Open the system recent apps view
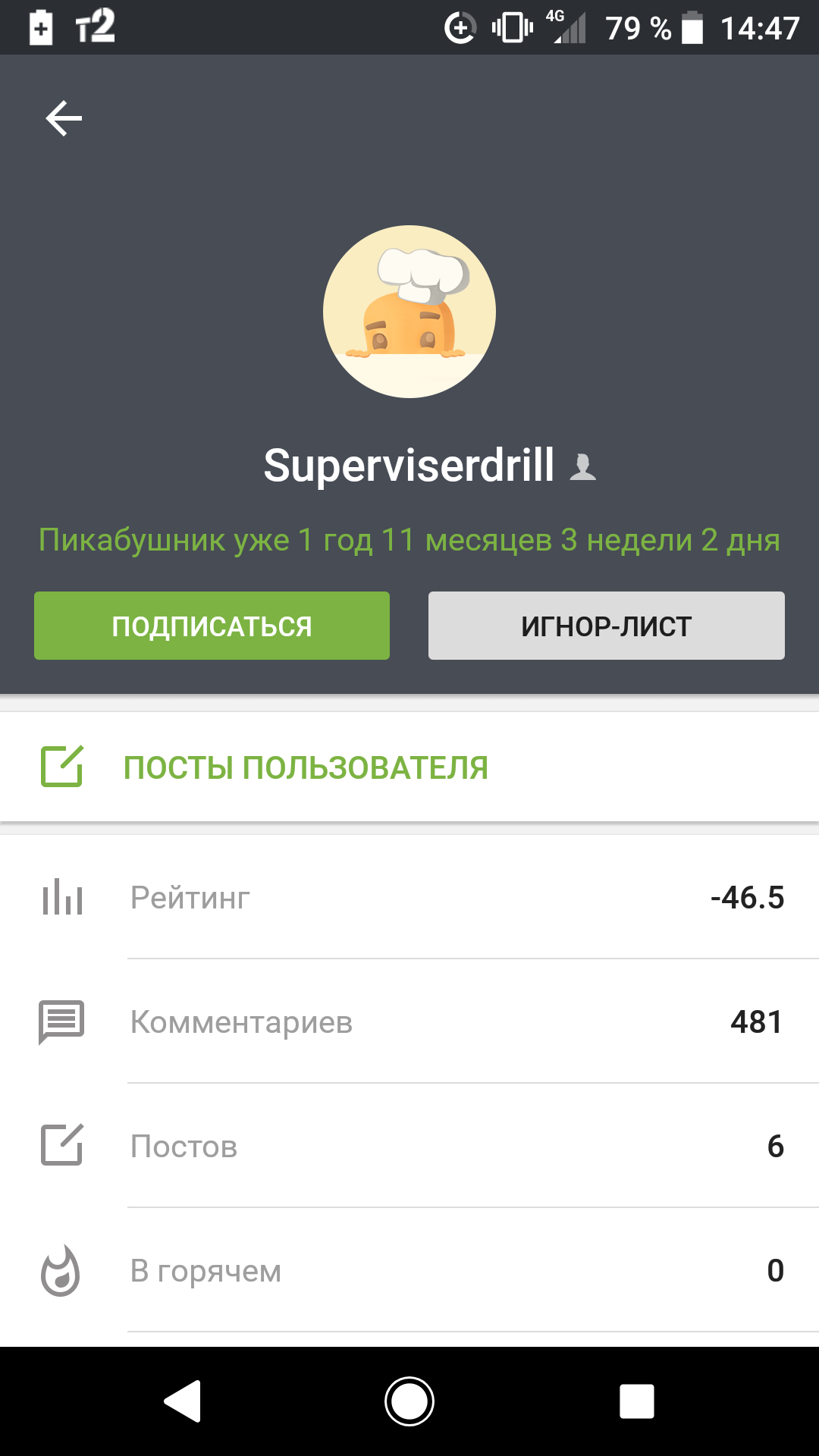The width and height of the screenshot is (819, 1456). (x=636, y=1401)
